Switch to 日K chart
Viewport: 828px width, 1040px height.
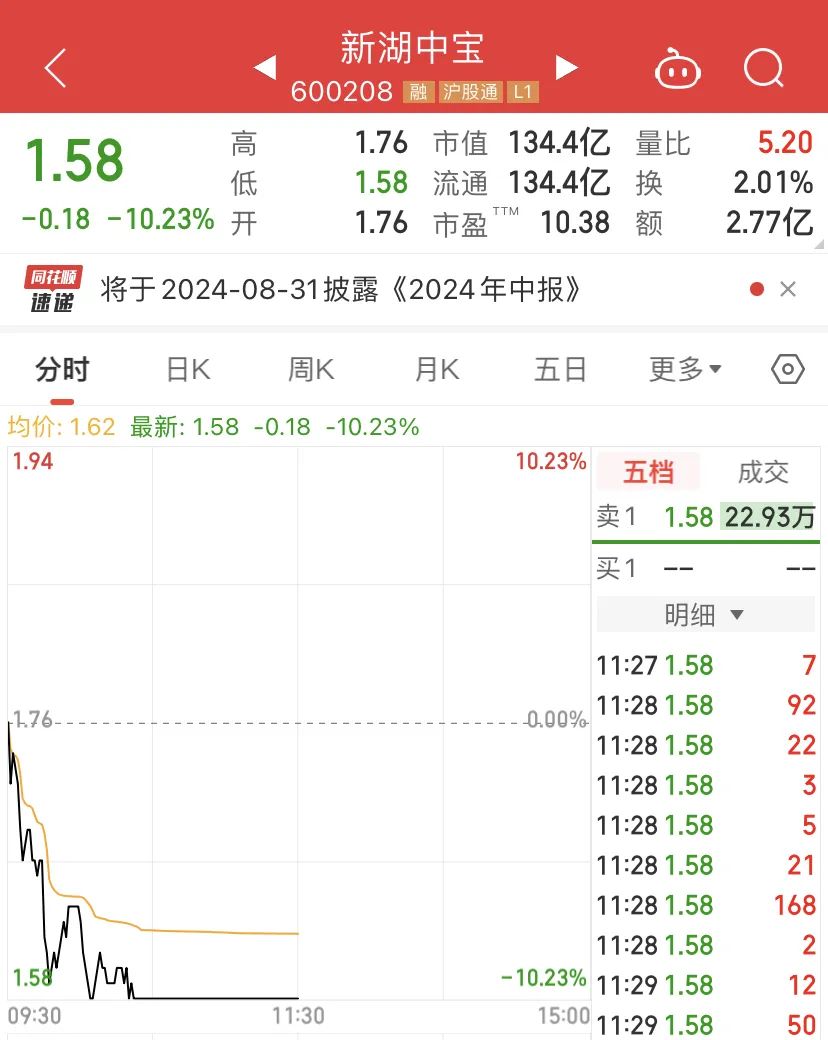pyautogui.click(x=188, y=370)
